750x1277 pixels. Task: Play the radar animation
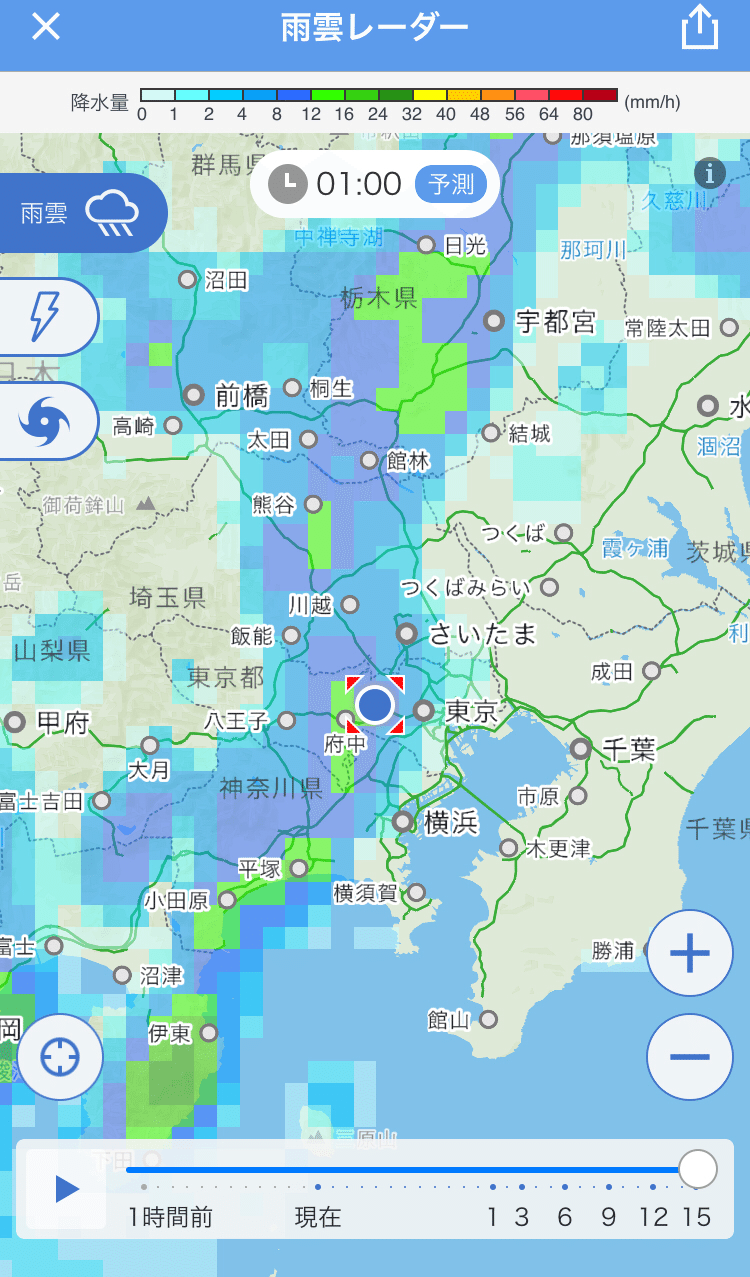pos(66,1189)
